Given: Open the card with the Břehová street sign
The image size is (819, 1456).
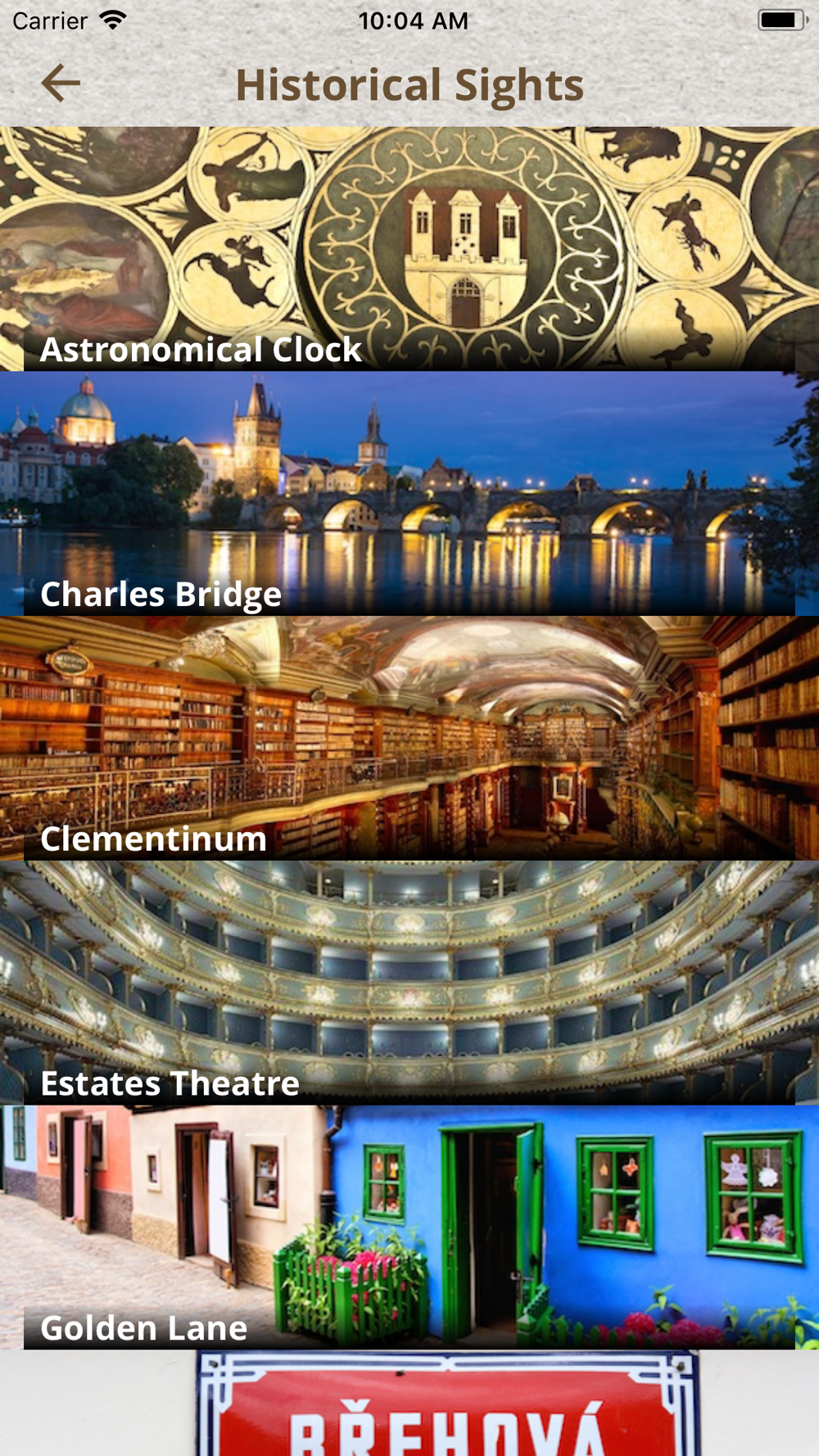Looking at the screenshot, I should 409,1403.
